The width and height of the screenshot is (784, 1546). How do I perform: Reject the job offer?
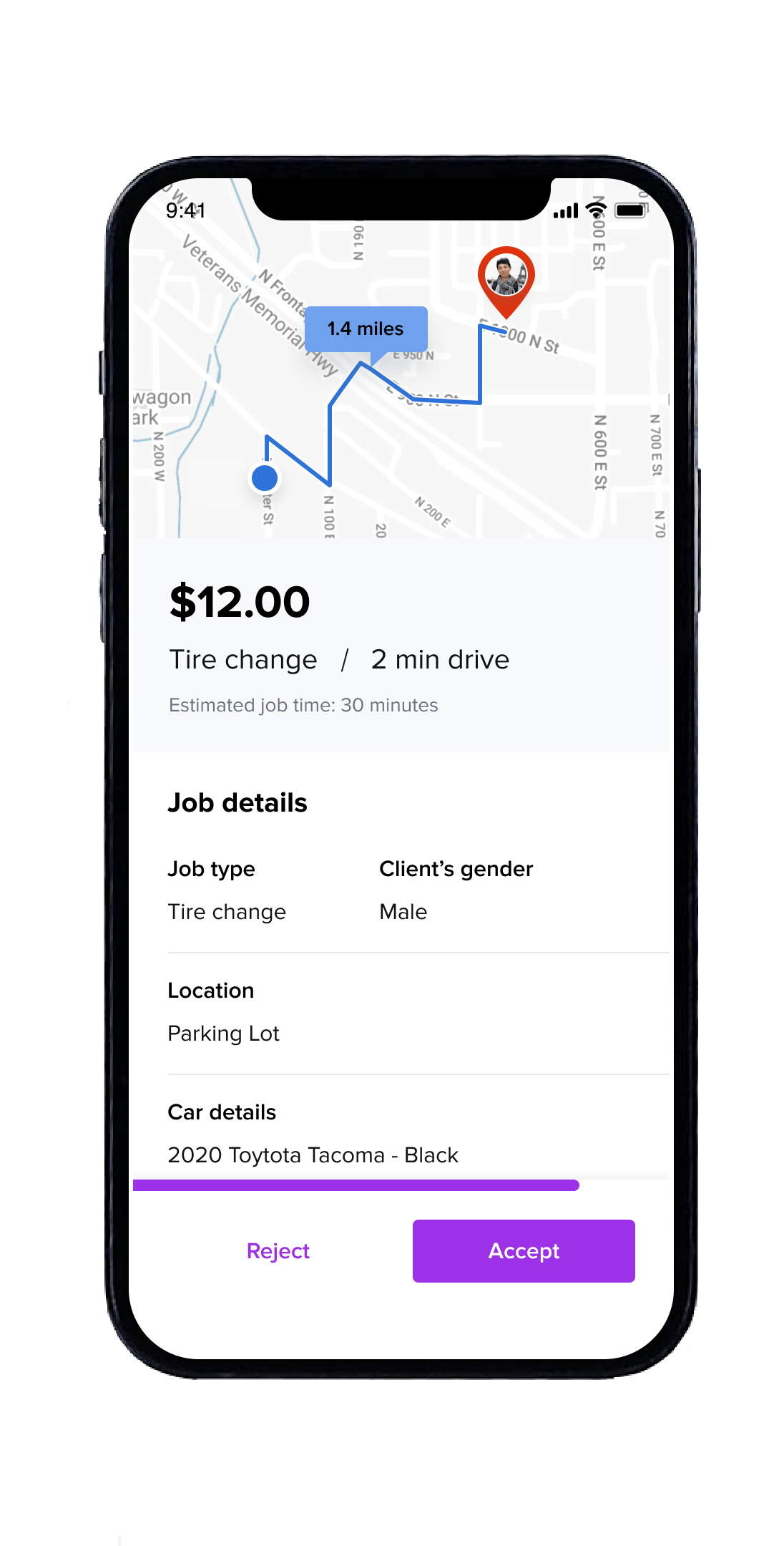(x=278, y=1251)
